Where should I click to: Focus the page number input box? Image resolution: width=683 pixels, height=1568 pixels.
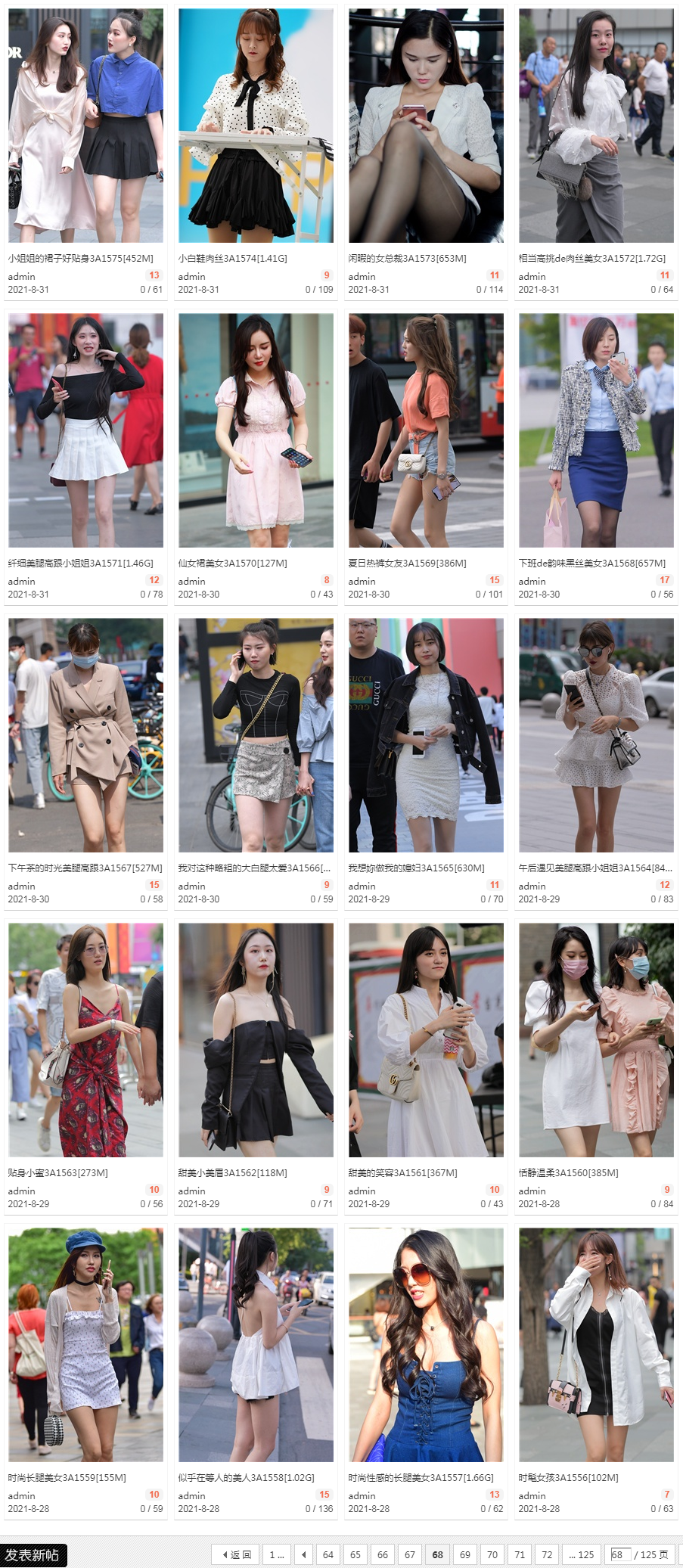619,1555
